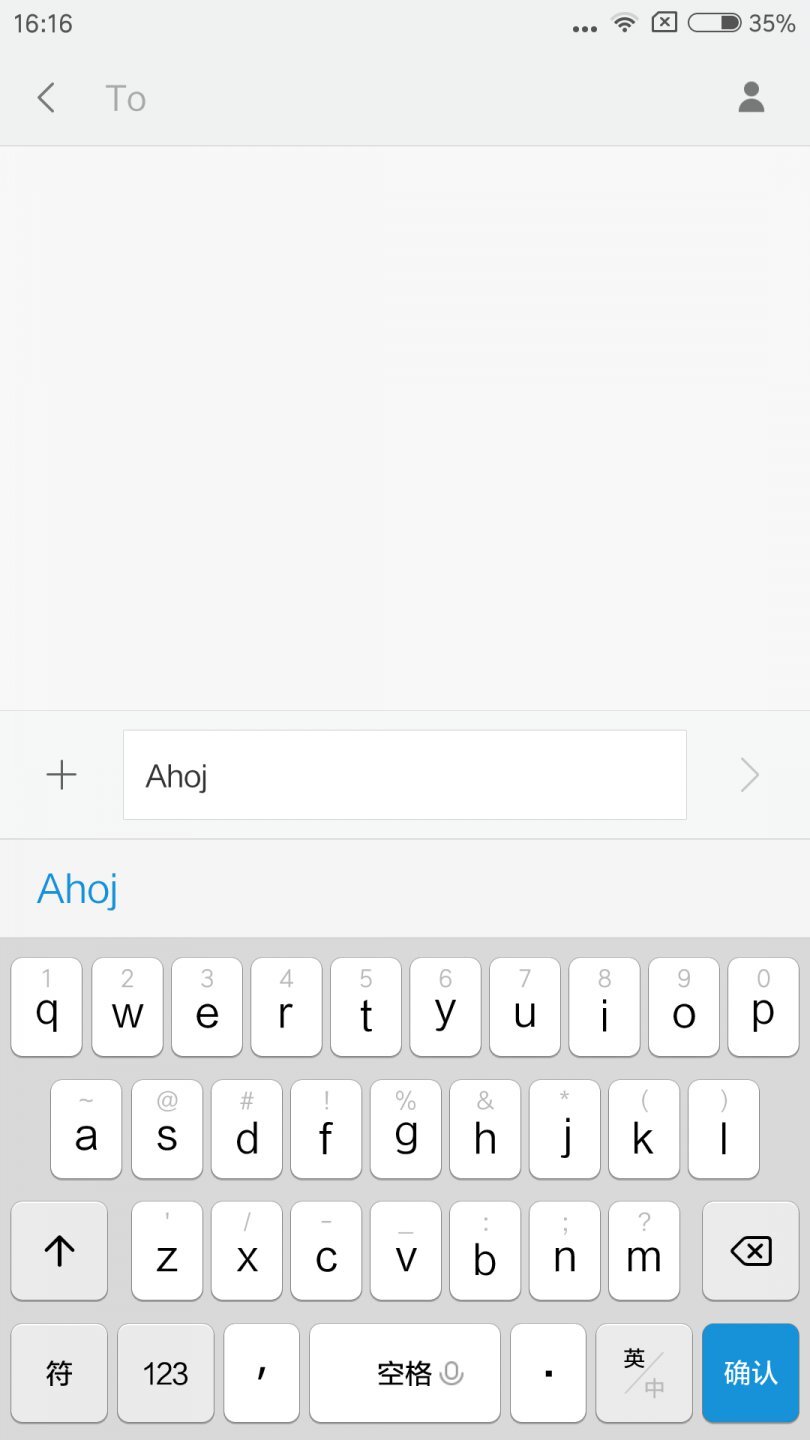Tap the send arrow next to the message

click(749, 774)
